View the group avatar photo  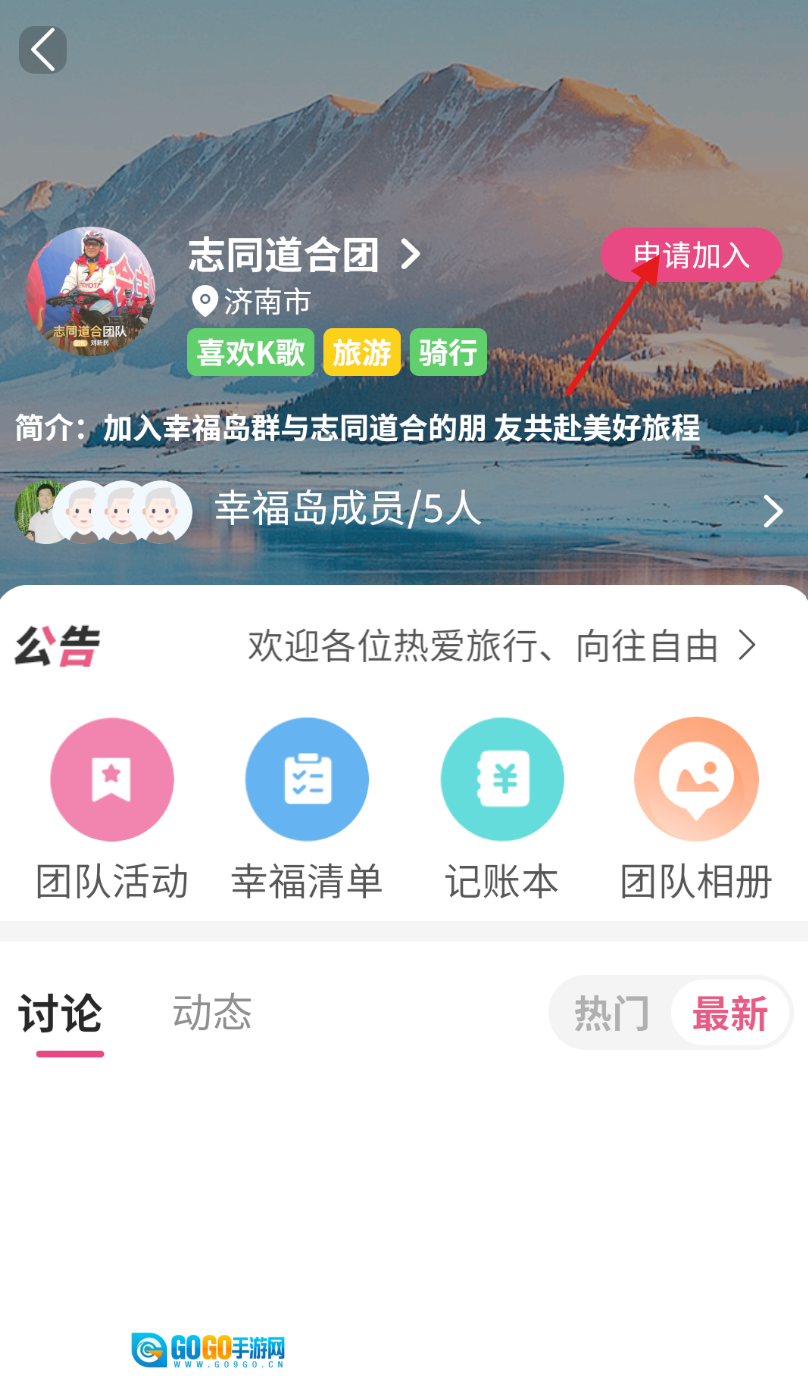[90, 291]
